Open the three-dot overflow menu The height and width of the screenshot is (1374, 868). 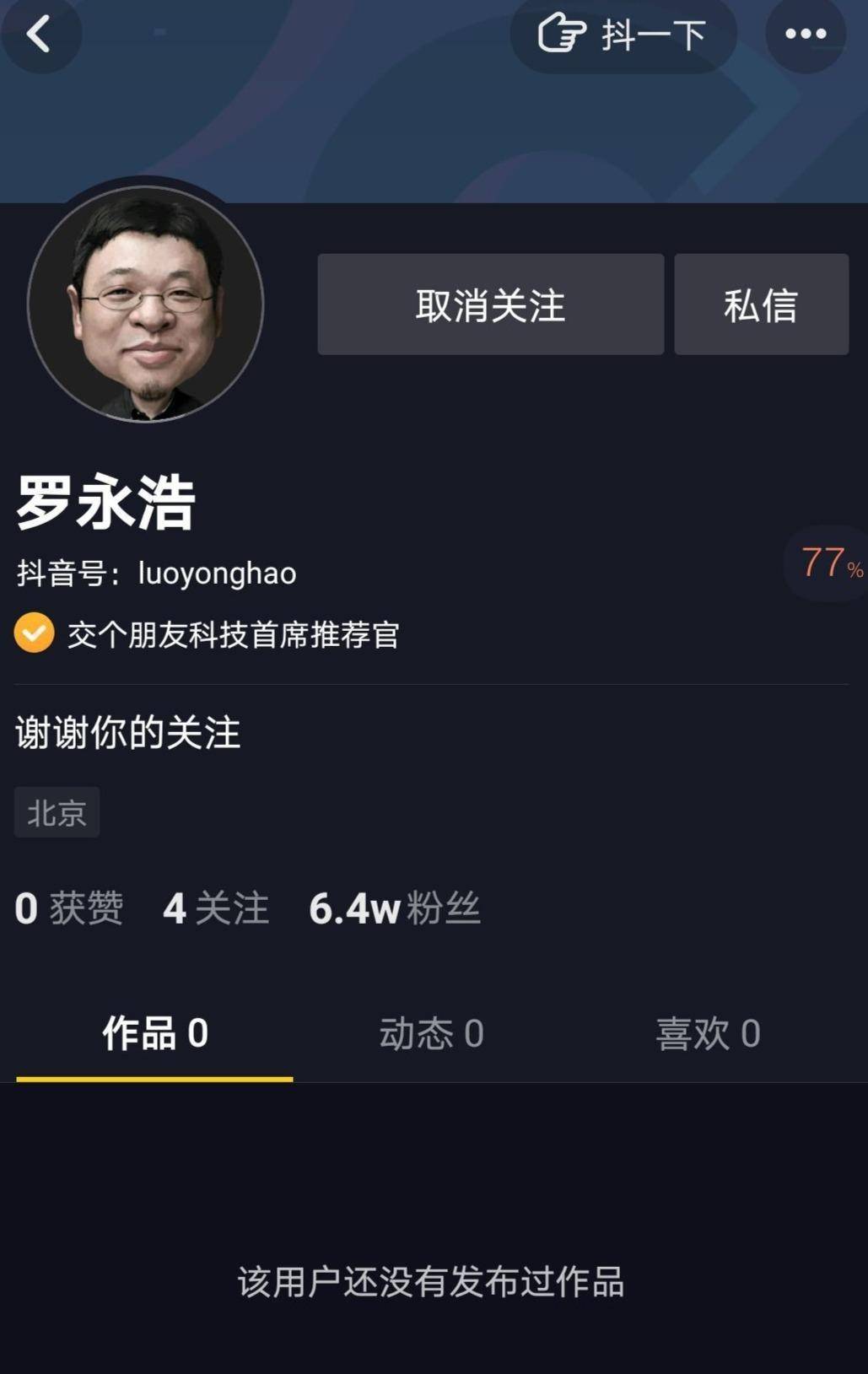[x=805, y=35]
